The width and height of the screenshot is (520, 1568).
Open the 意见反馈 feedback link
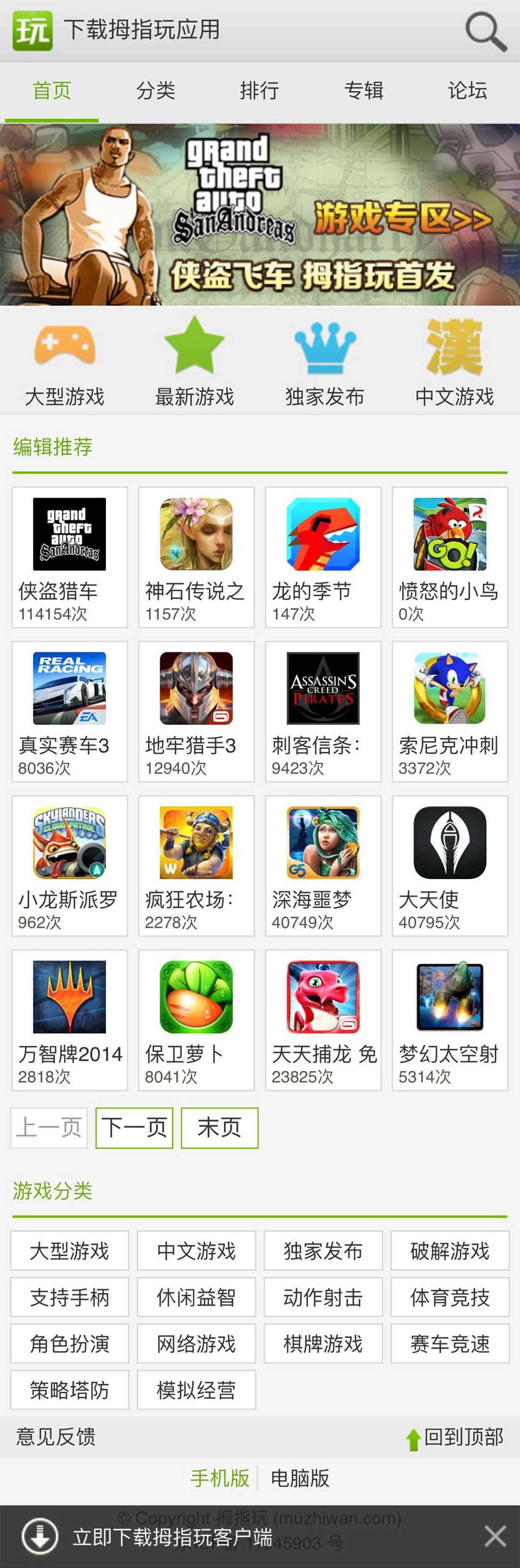tap(56, 1437)
